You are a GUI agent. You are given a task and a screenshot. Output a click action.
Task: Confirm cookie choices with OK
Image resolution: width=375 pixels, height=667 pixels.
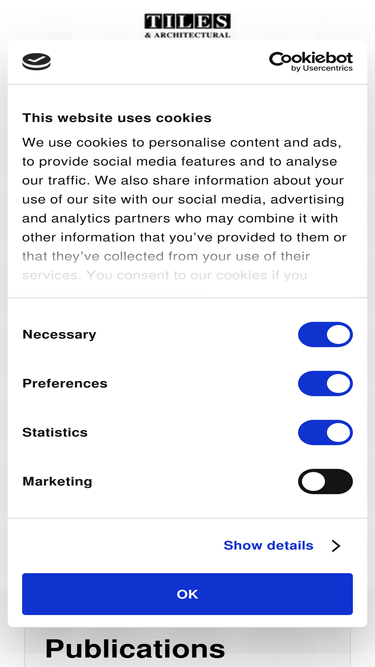pos(188,594)
